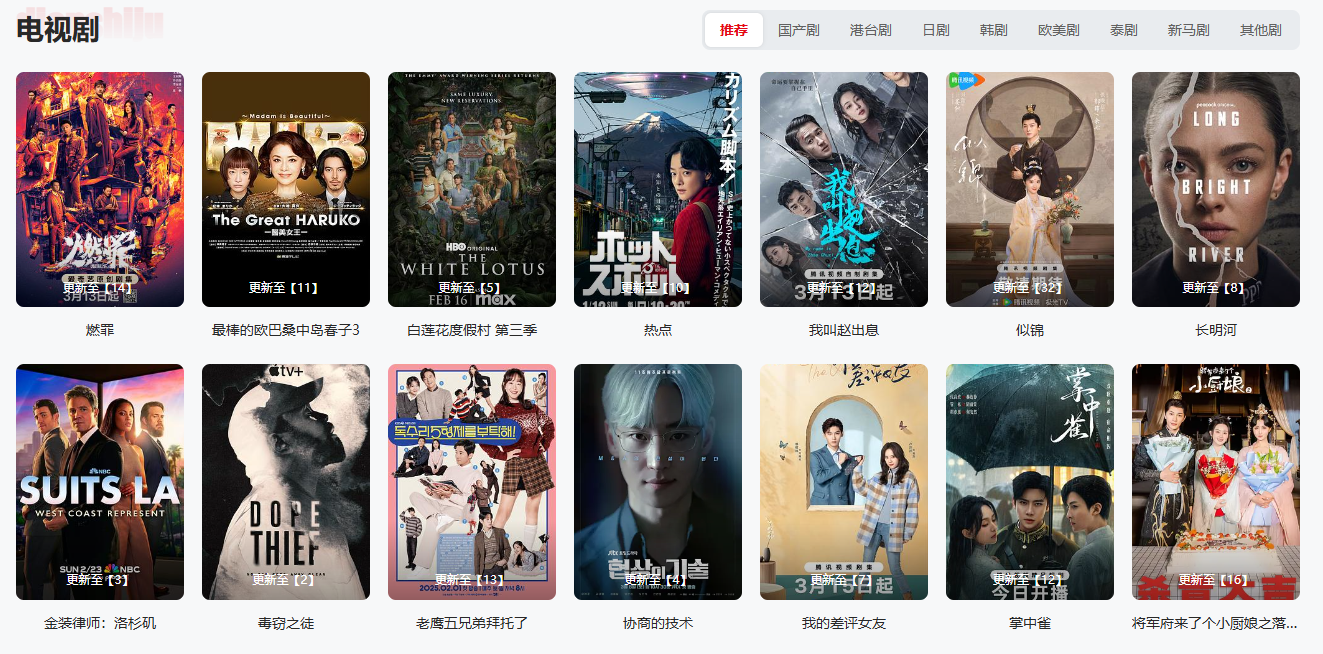Image resolution: width=1323 pixels, height=654 pixels.
Task: Select the 泰剧 tab
Action: click(1123, 30)
